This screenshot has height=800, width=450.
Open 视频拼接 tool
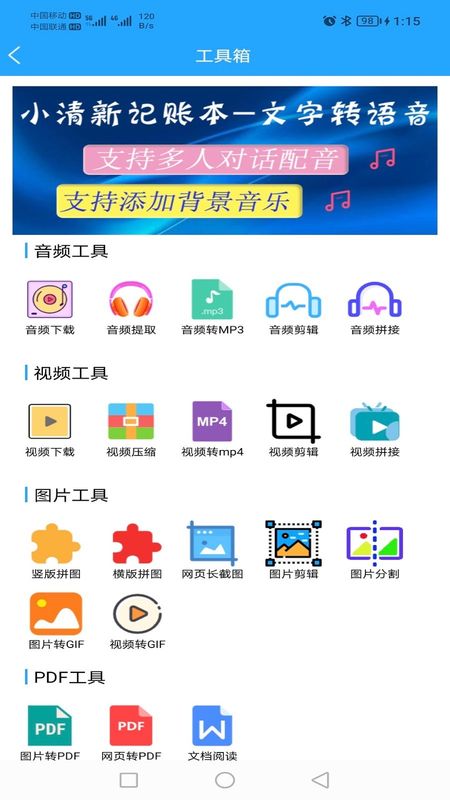pos(374,430)
